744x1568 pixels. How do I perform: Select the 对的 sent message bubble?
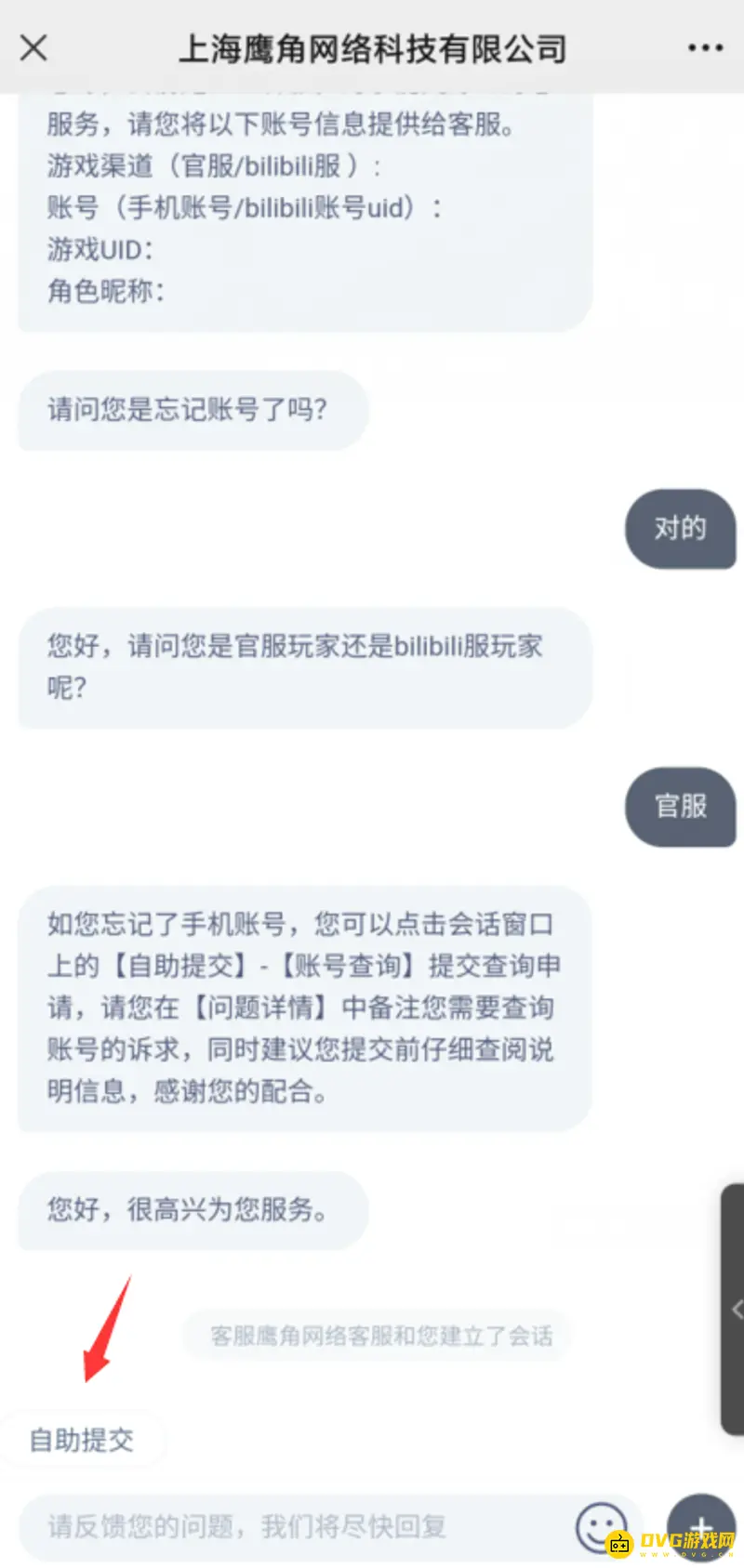(680, 529)
